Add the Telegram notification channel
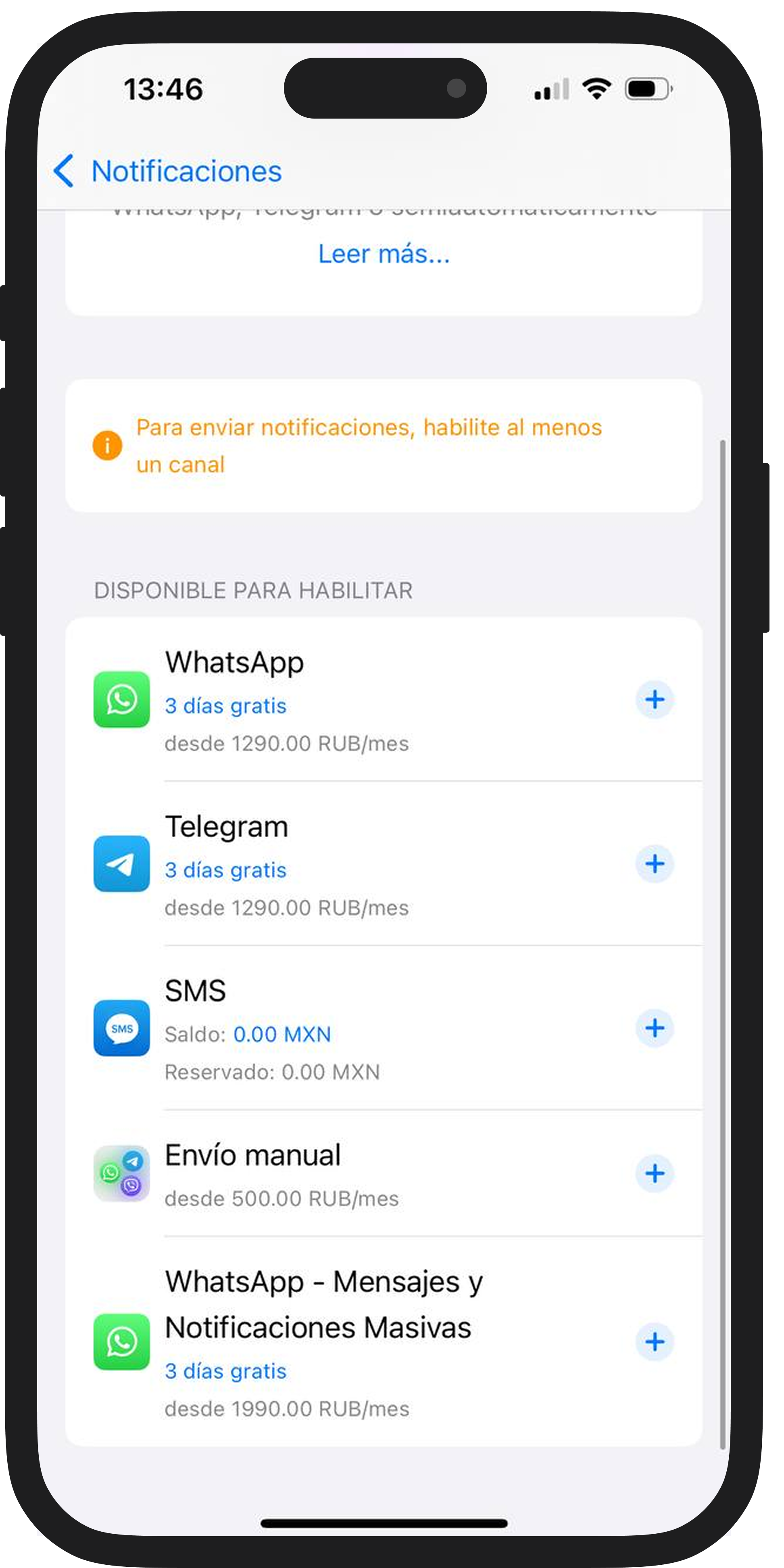The image size is (784, 1568). pyautogui.click(x=655, y=864)
